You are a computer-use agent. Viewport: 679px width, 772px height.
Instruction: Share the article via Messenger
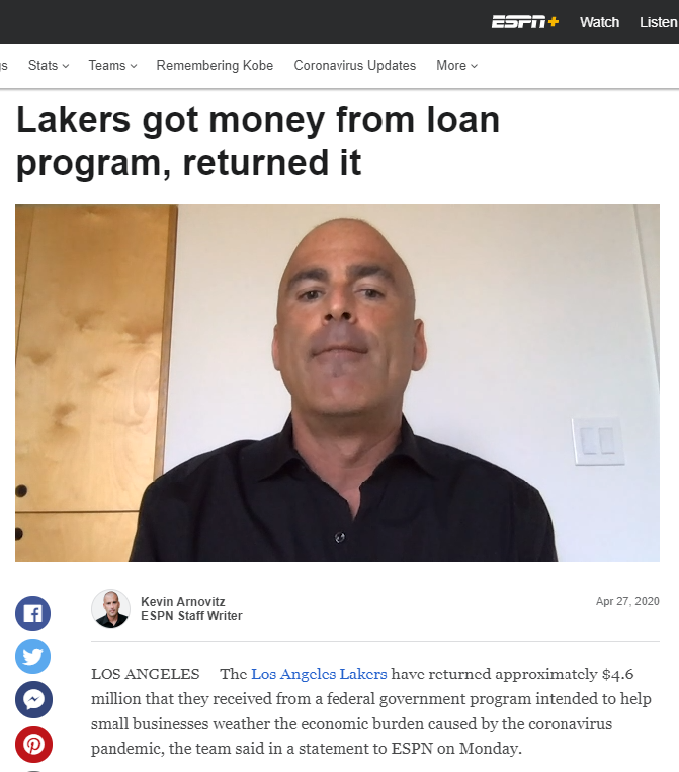(x=33, y=699)
